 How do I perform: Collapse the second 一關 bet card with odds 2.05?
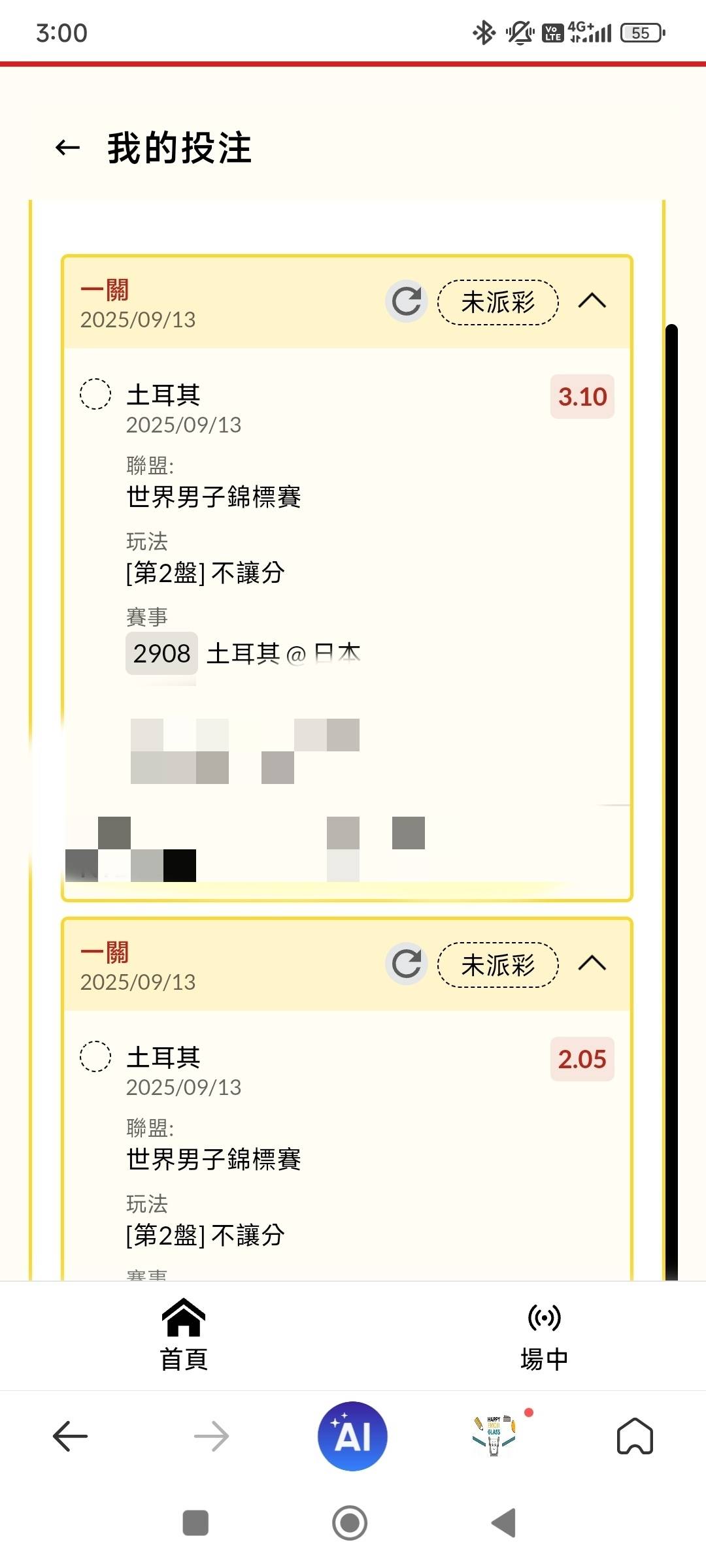pyautogui.click(x=592, y=964)
